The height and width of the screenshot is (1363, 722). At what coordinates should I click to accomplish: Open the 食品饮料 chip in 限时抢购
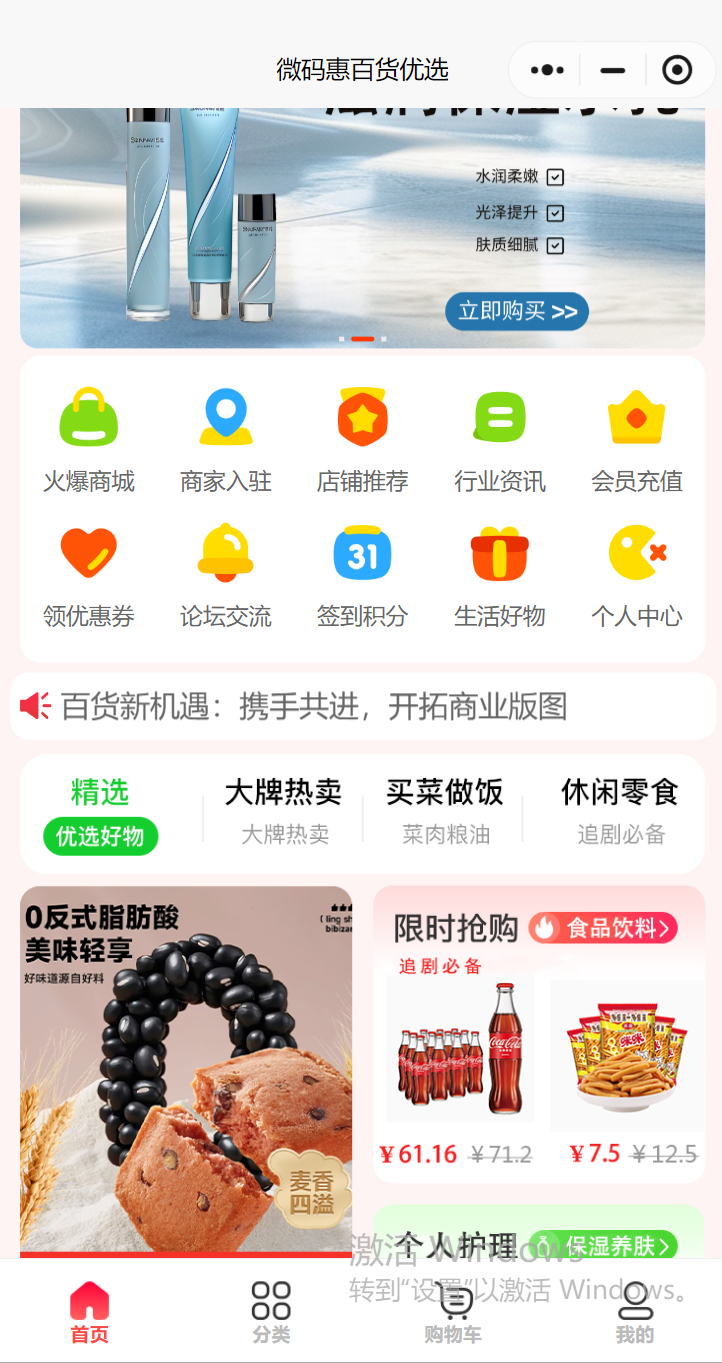603,928
